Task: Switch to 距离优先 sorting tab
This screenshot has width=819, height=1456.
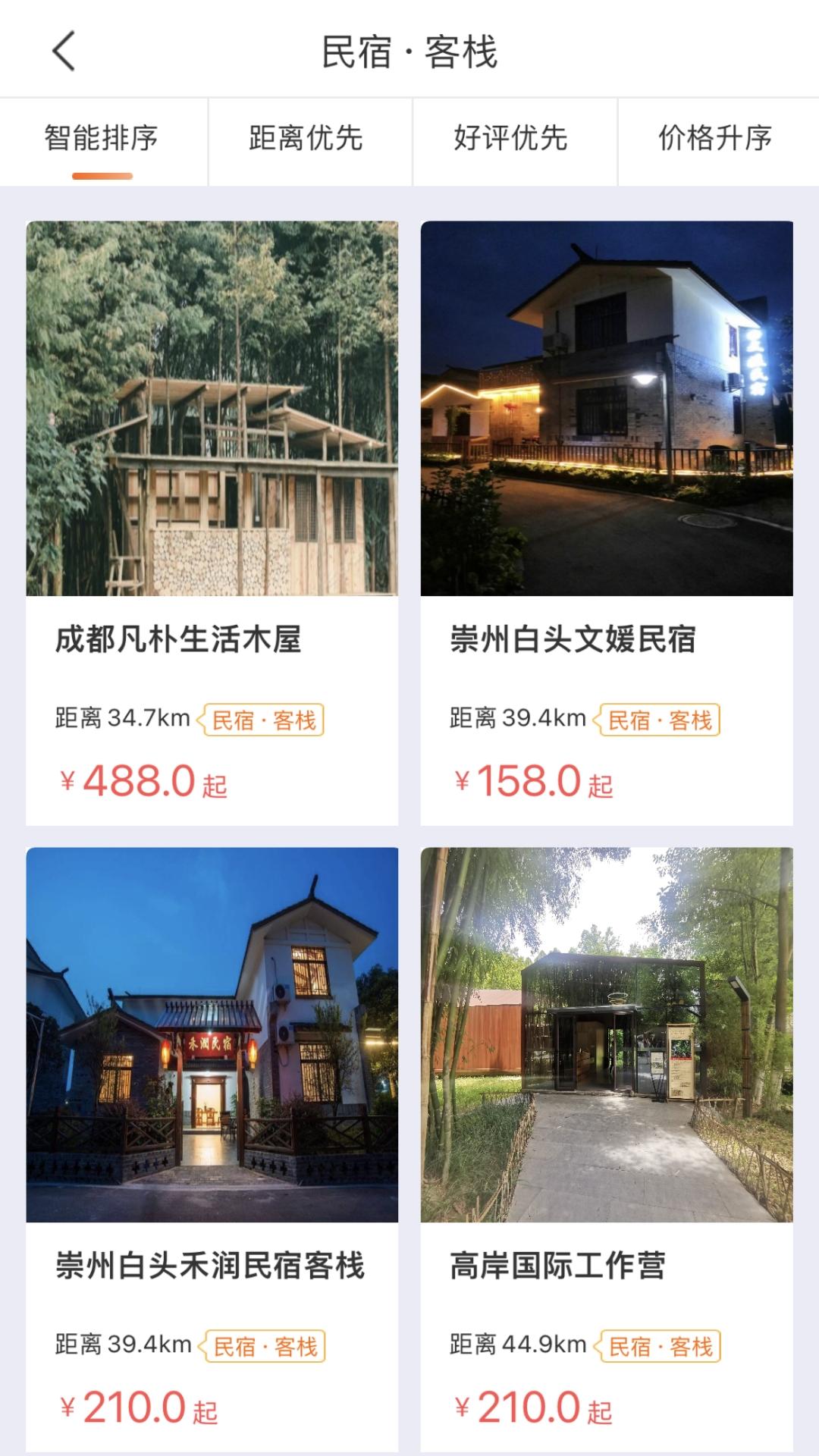Action: (307, 139)
